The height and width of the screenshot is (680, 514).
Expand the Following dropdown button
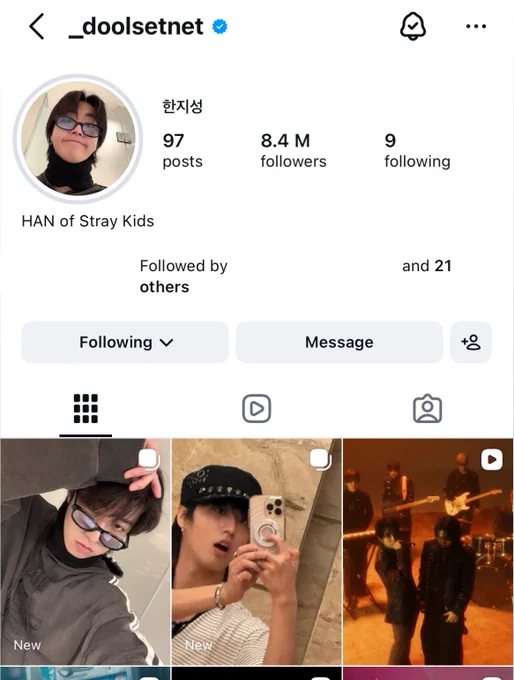125,342
